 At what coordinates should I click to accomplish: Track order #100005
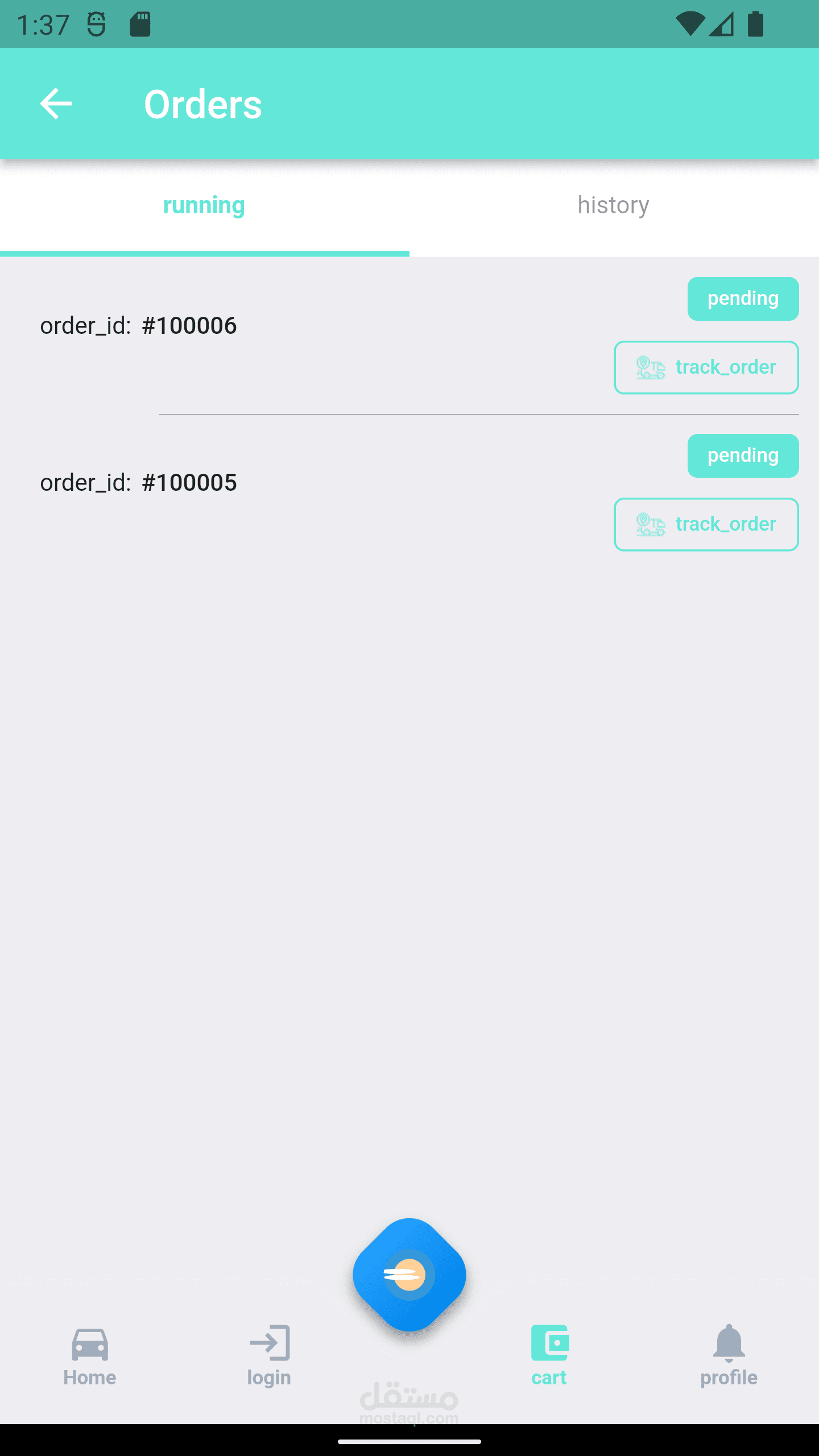(706, 524)
